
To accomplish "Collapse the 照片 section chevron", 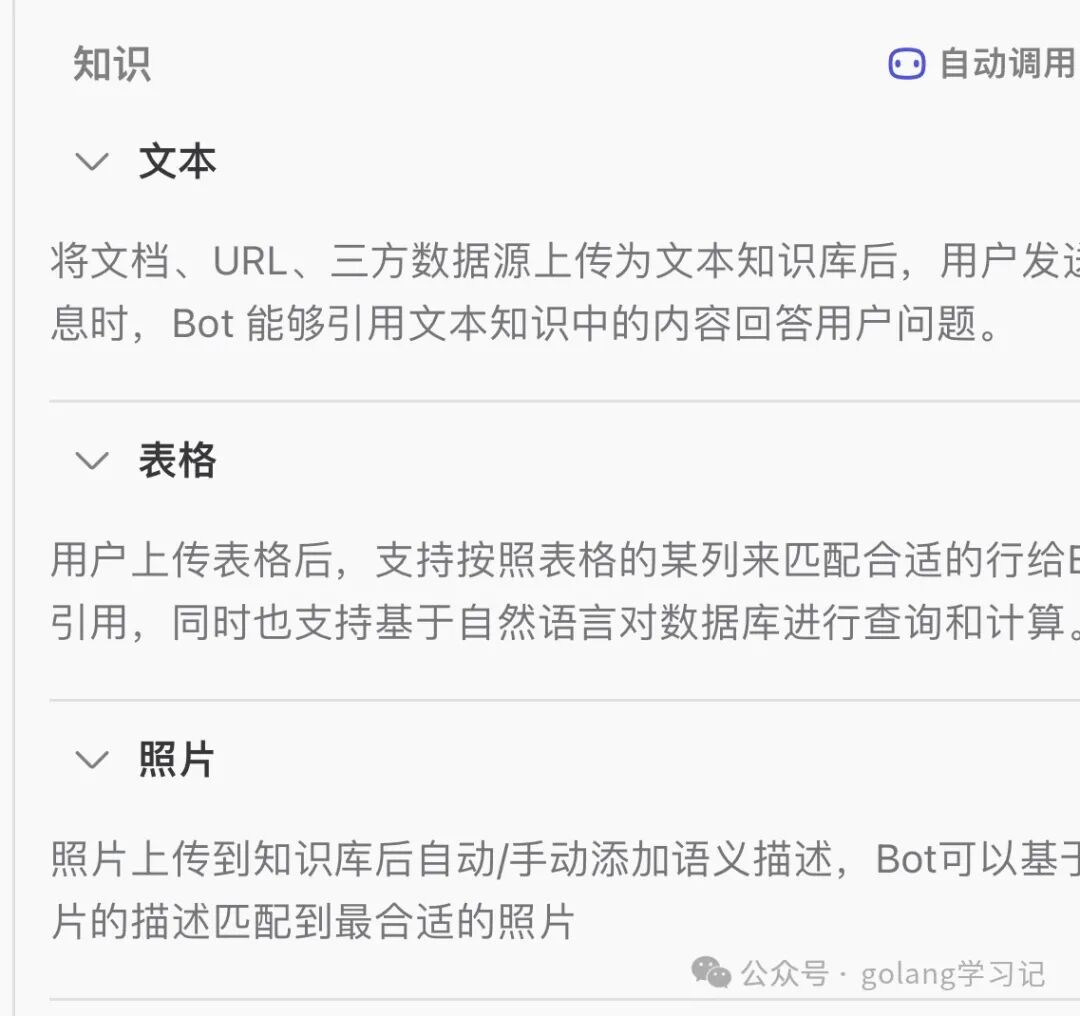I will coord(92,761).
